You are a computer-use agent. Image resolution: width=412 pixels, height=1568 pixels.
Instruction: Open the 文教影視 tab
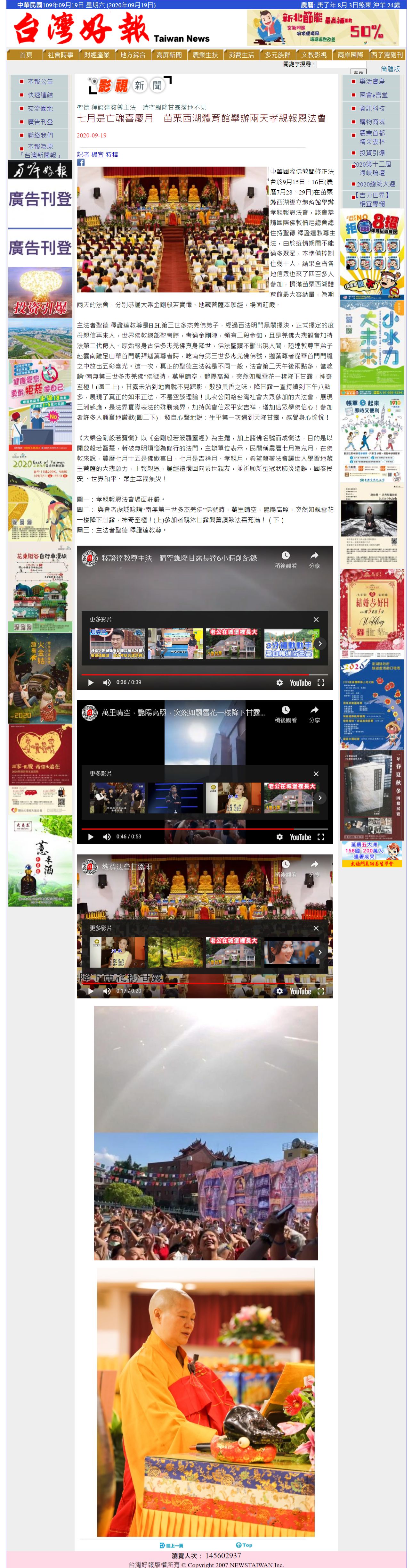(314, 55)
